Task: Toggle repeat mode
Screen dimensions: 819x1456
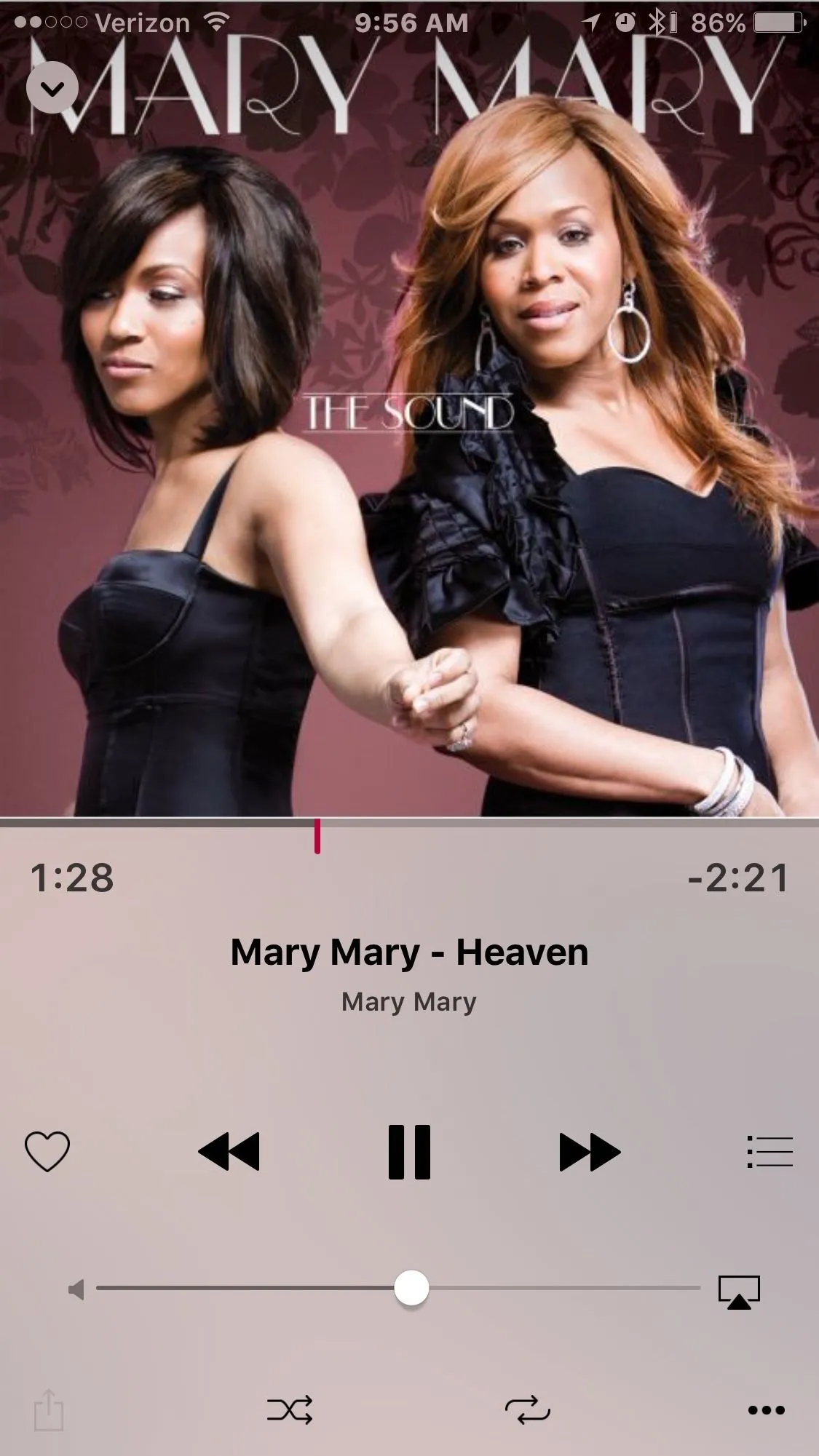Action: (x=527, y=1409)
